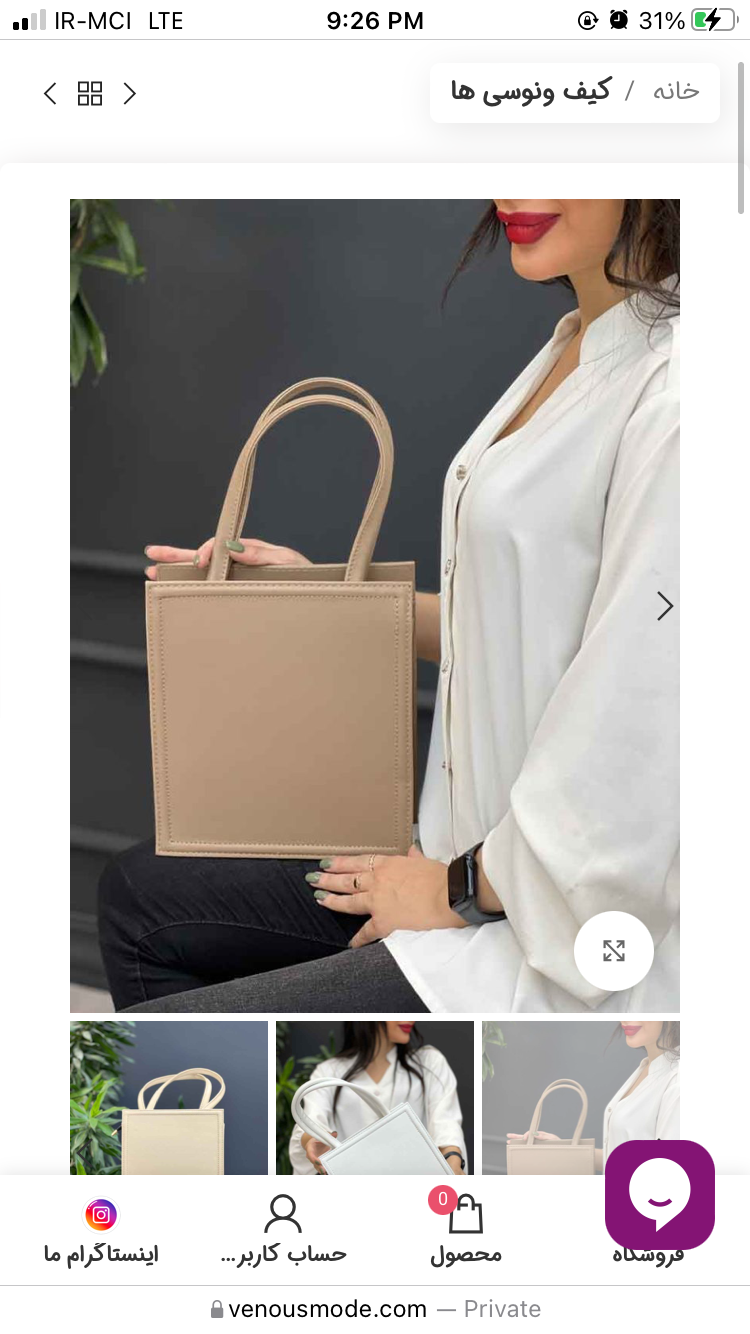750x1334 pixels.
Task: Open حساب کاربری account tab
Action: point(283,1232)
